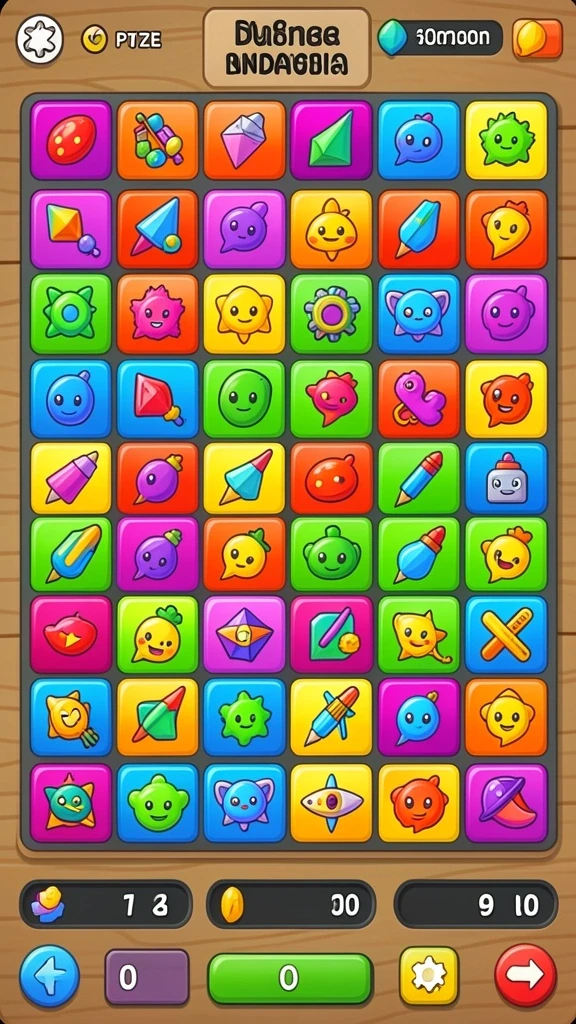This screenshot has height=1024, width=576.
Task: Tap the wide green 0 button
Action: pos(290,978)
